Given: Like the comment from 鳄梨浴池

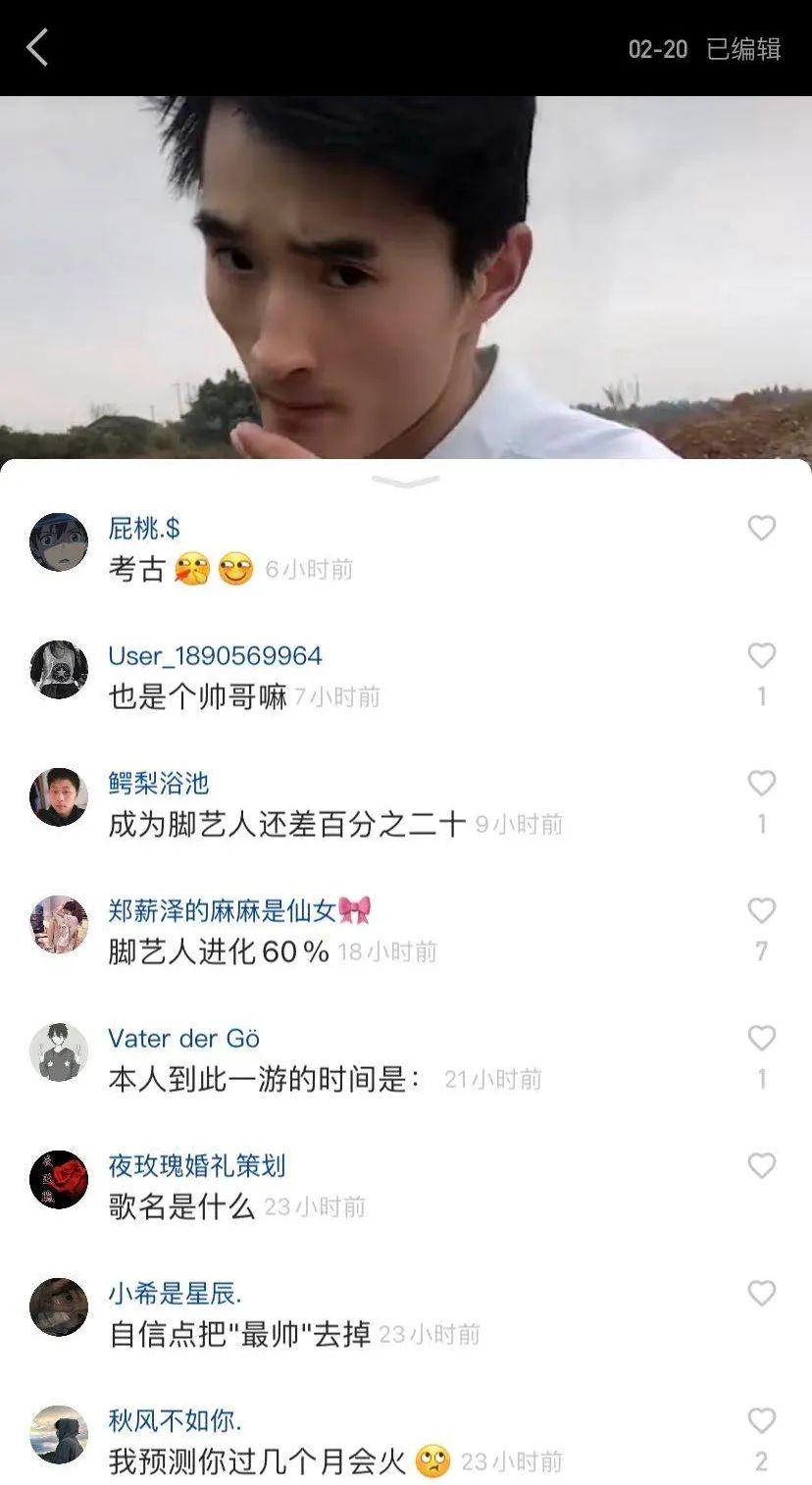Looking at the screenshot, I should click(x=761, y=784).
